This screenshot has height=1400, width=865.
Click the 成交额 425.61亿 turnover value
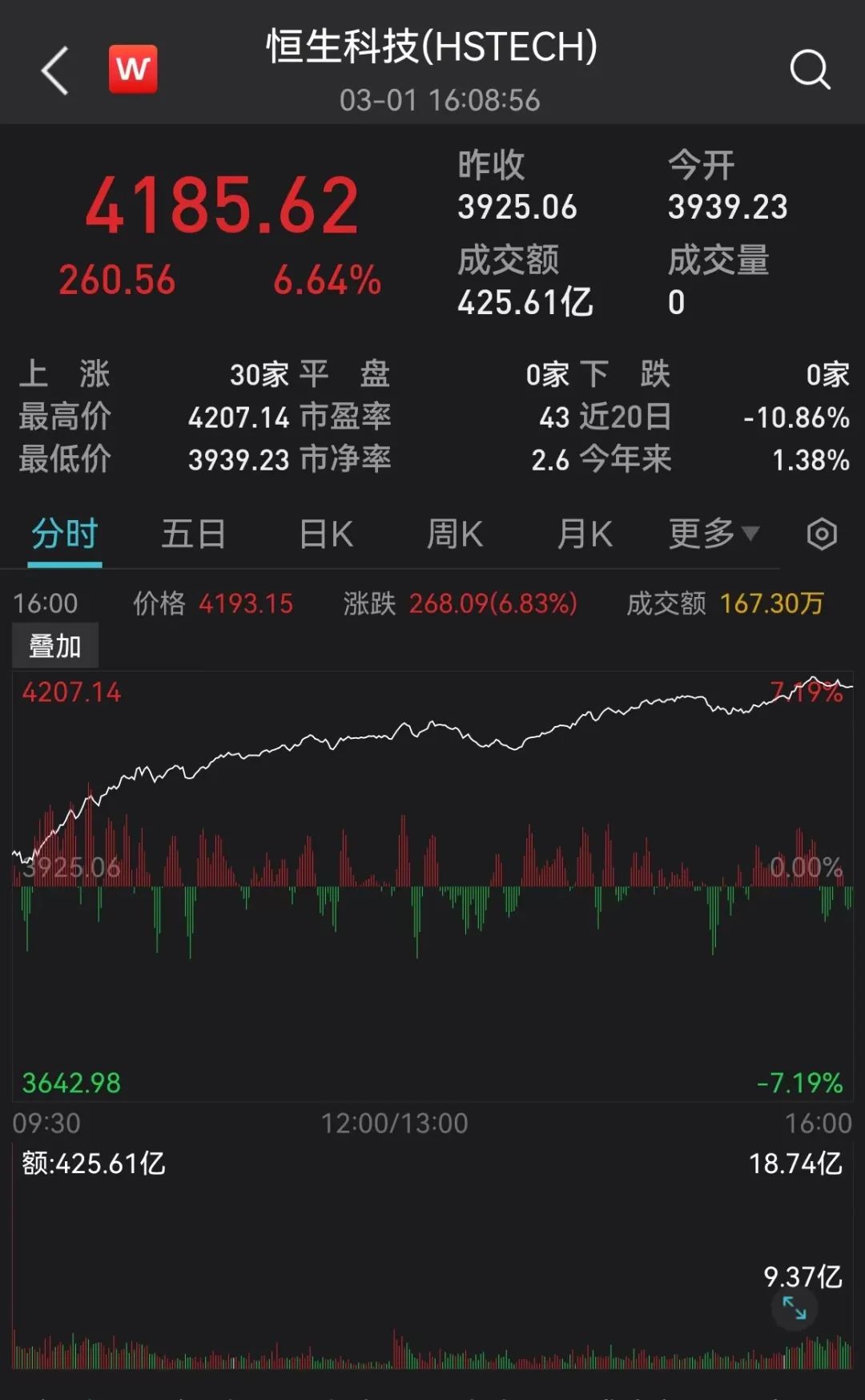click(524, 304)
